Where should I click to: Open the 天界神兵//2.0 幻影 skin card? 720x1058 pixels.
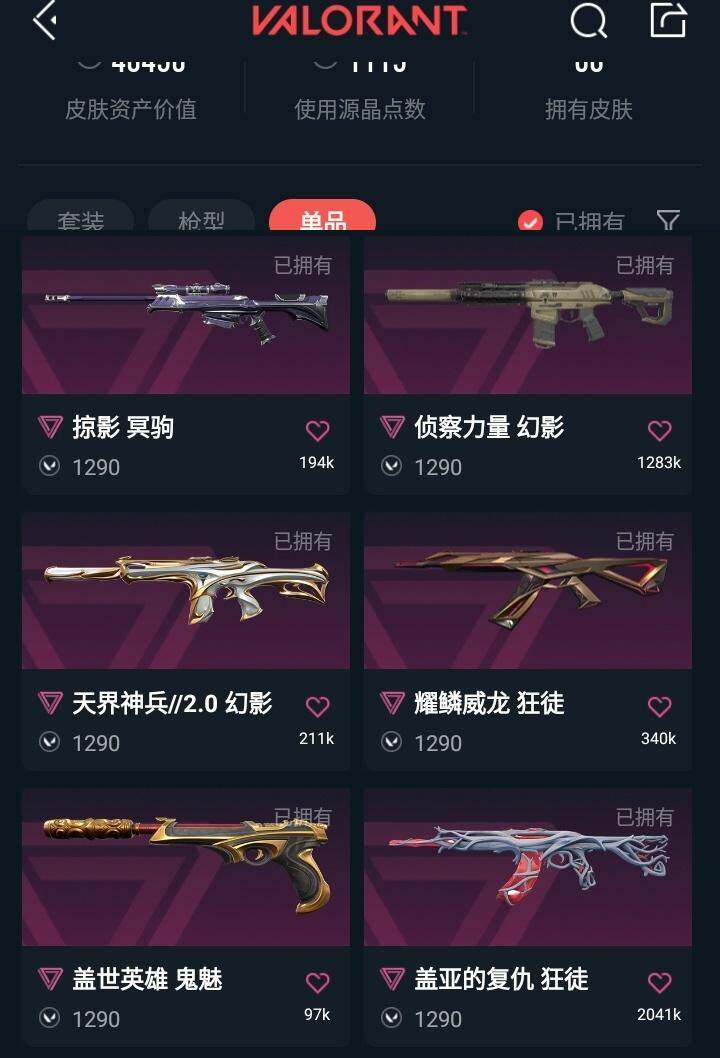coord(185,593)
